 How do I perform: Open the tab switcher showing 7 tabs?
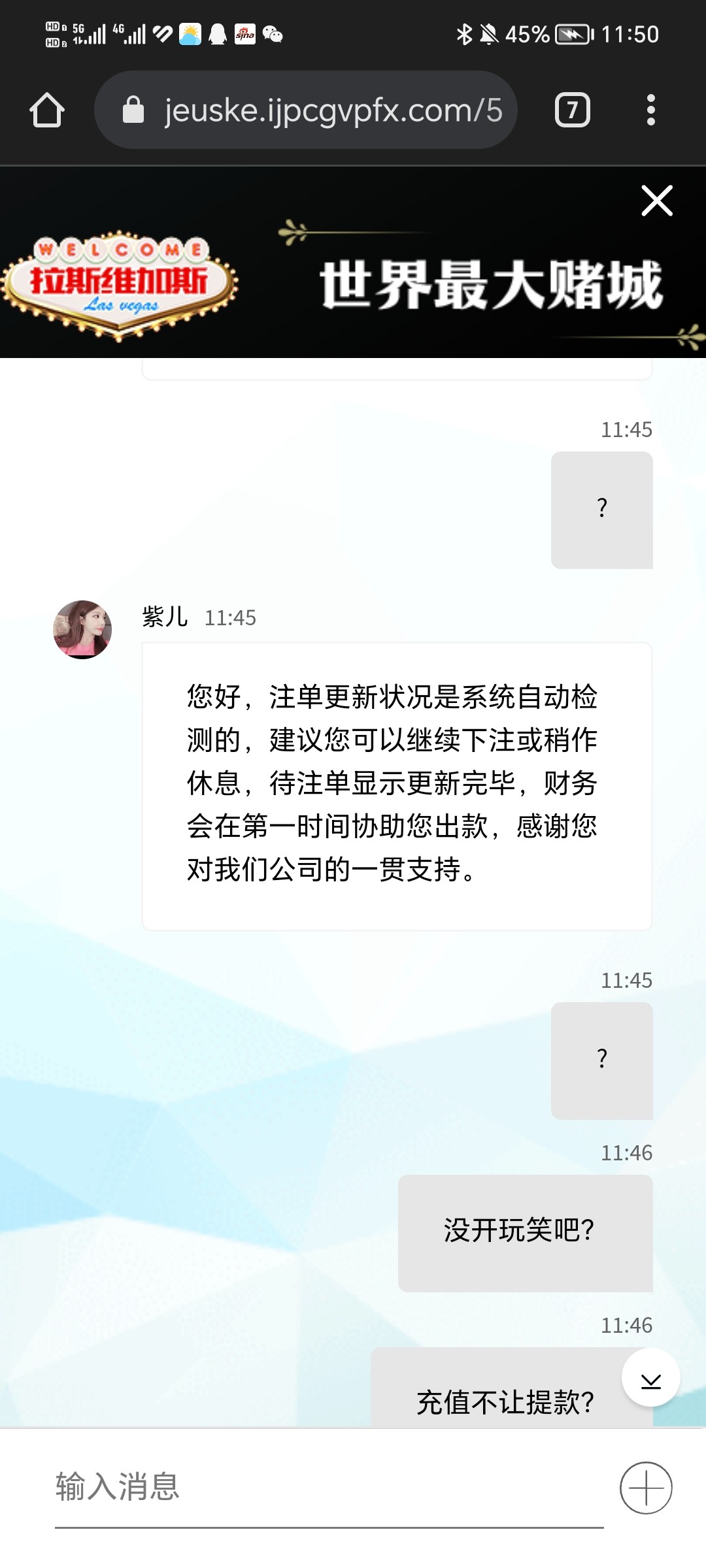tap(572, 110)
